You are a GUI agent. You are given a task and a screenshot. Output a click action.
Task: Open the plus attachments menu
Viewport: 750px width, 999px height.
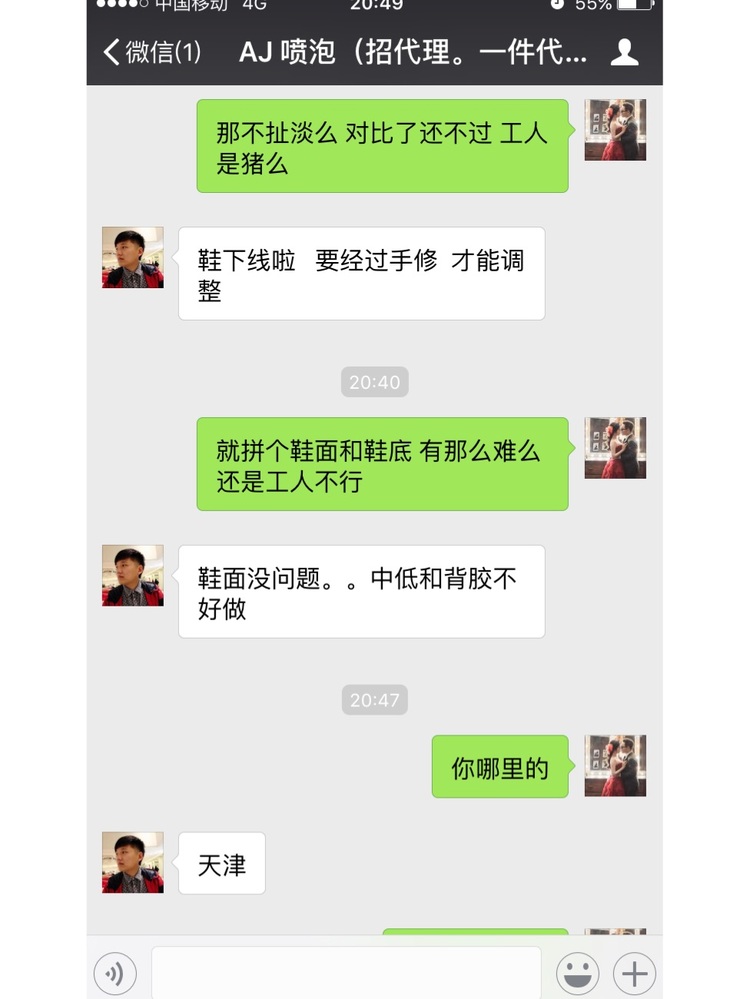[634, 972]
